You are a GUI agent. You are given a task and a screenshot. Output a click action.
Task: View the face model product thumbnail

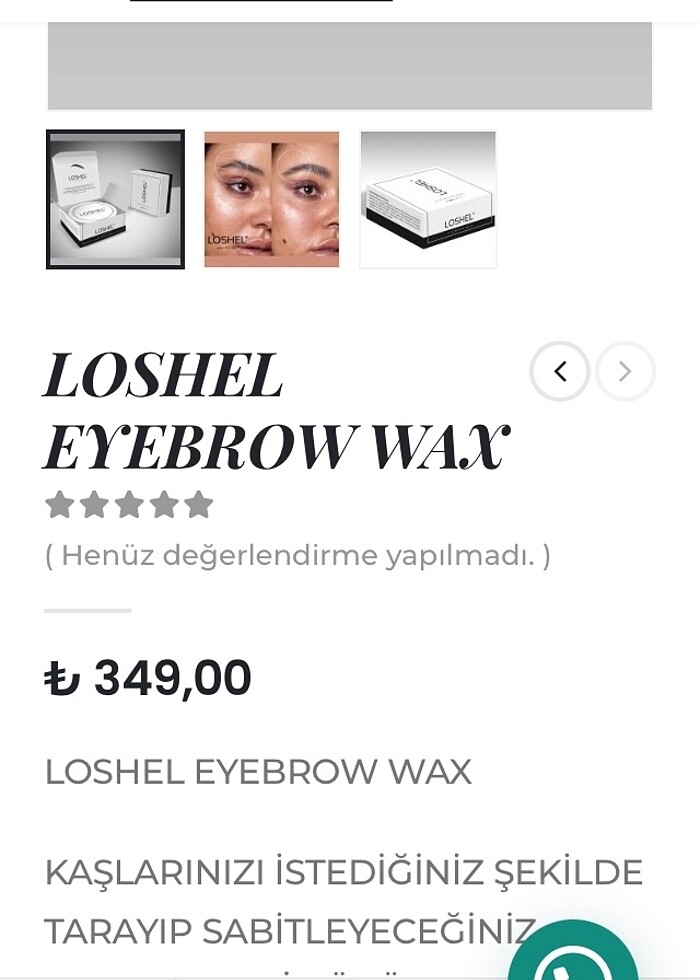tap(272, 199)
